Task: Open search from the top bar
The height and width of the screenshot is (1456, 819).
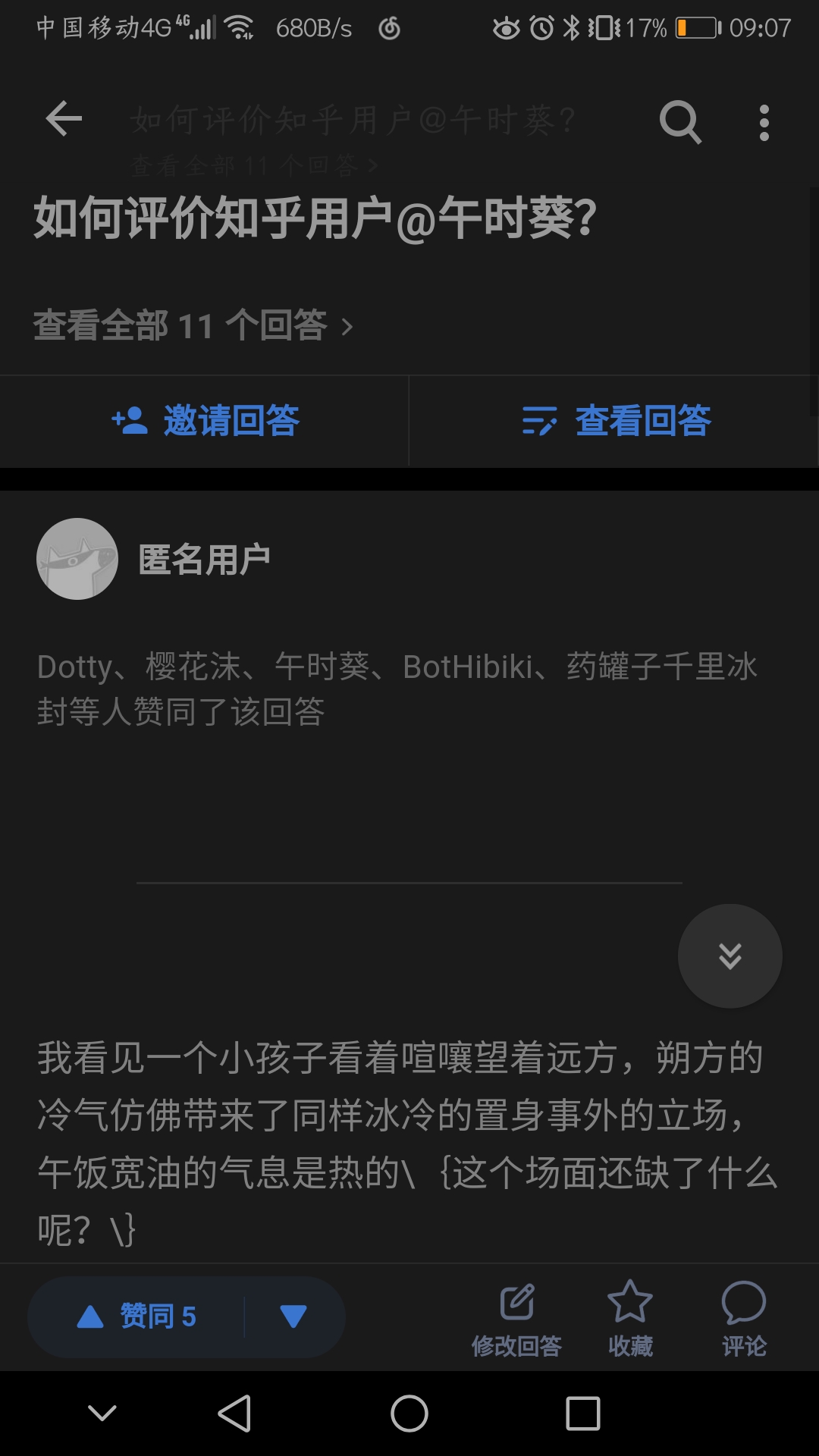Action: point(680,121)
